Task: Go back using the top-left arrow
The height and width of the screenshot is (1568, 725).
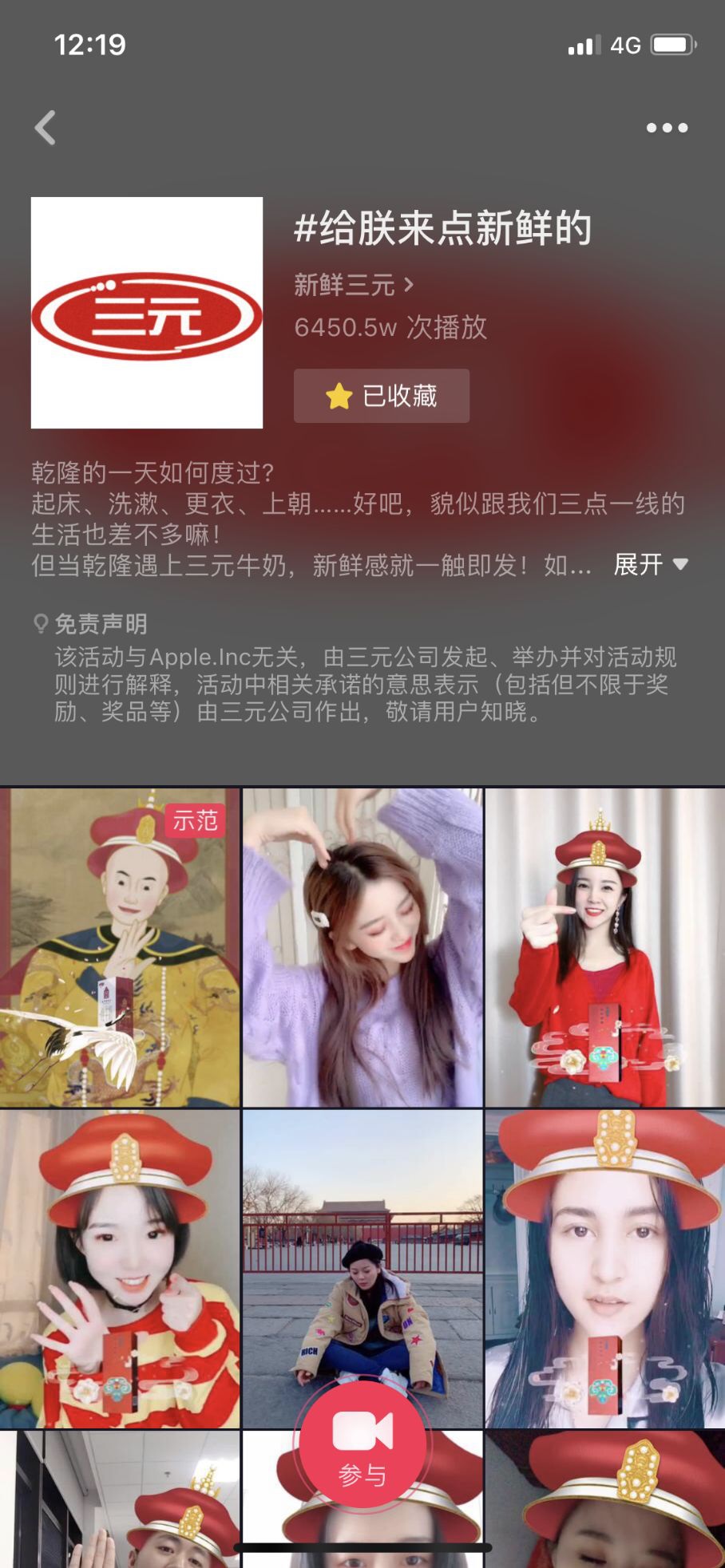Action: coord(46,128)
